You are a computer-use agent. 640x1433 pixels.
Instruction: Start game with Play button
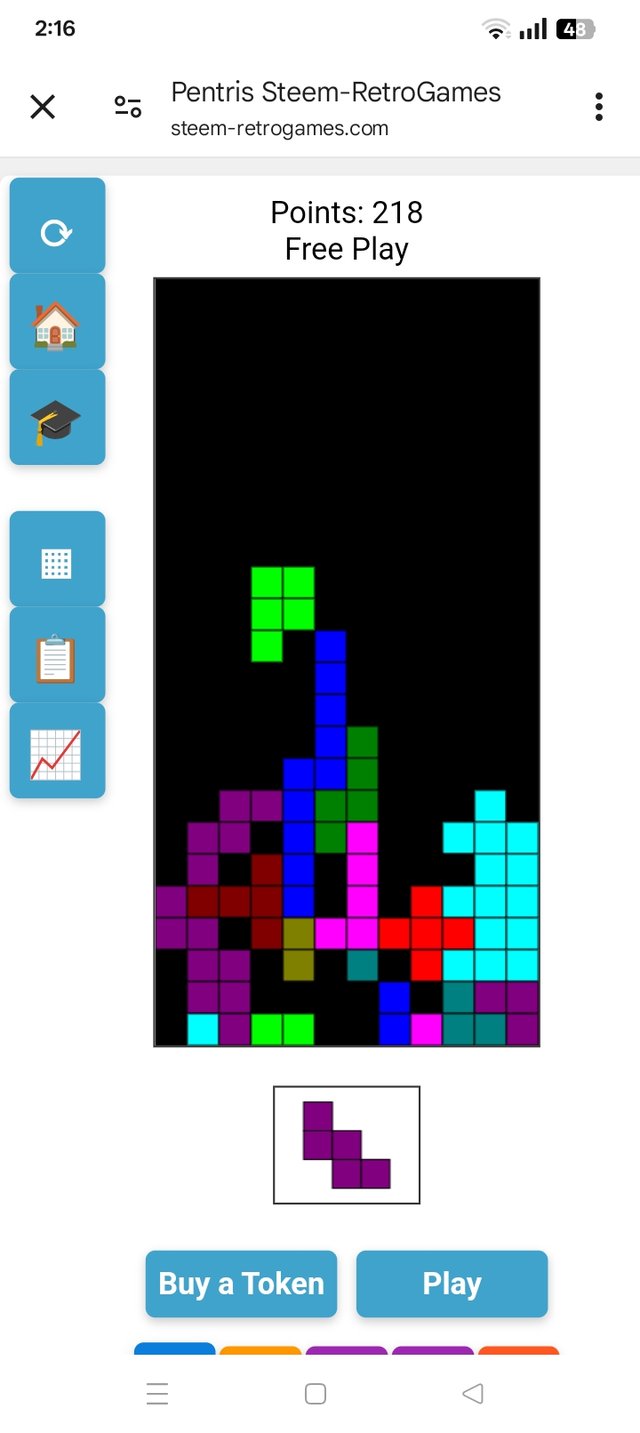click(452, 1283)
